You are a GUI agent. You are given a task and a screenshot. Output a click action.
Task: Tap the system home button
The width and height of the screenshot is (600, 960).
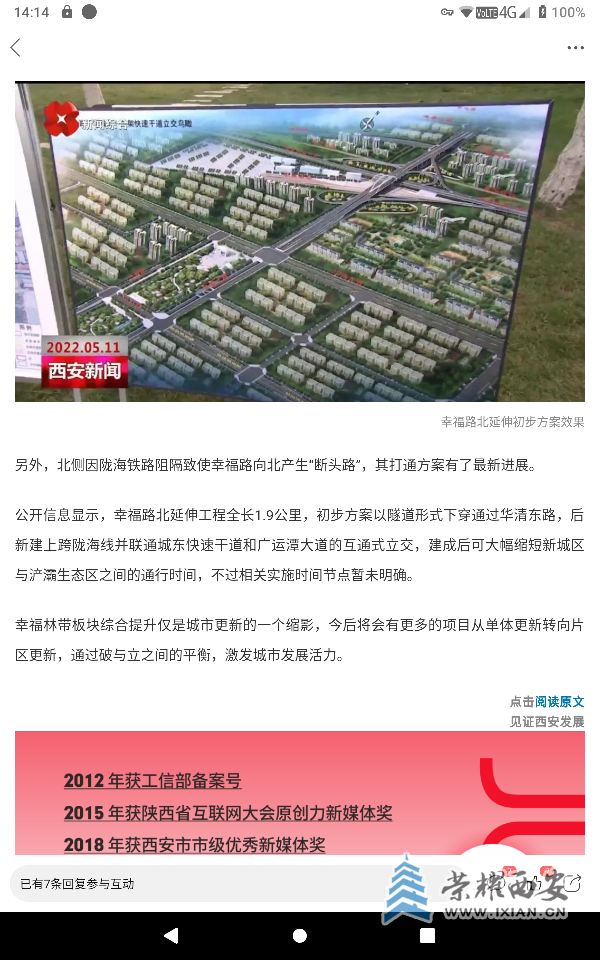click(300, 936)
